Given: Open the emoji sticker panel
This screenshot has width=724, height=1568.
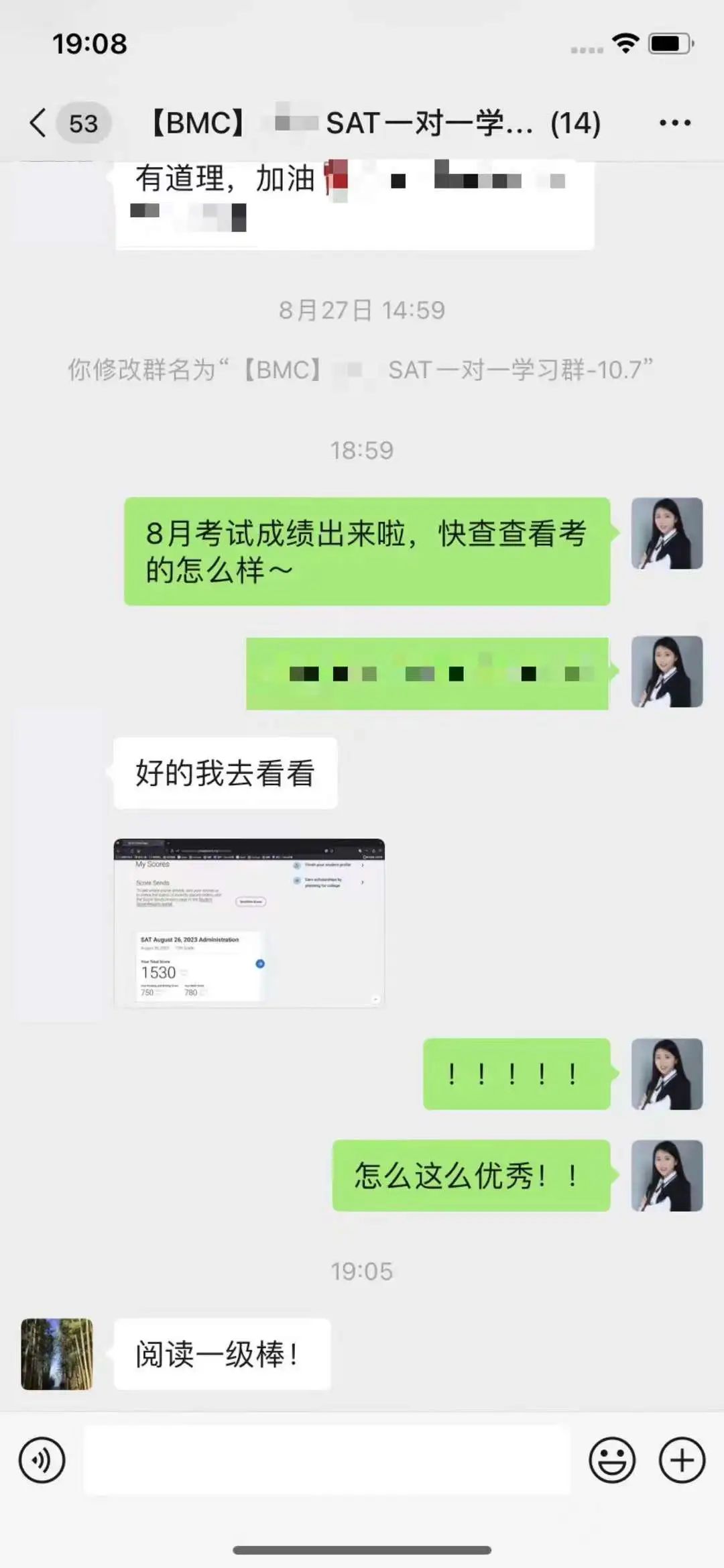Looking at the screenshot, I should click(x=611, y=1460).
